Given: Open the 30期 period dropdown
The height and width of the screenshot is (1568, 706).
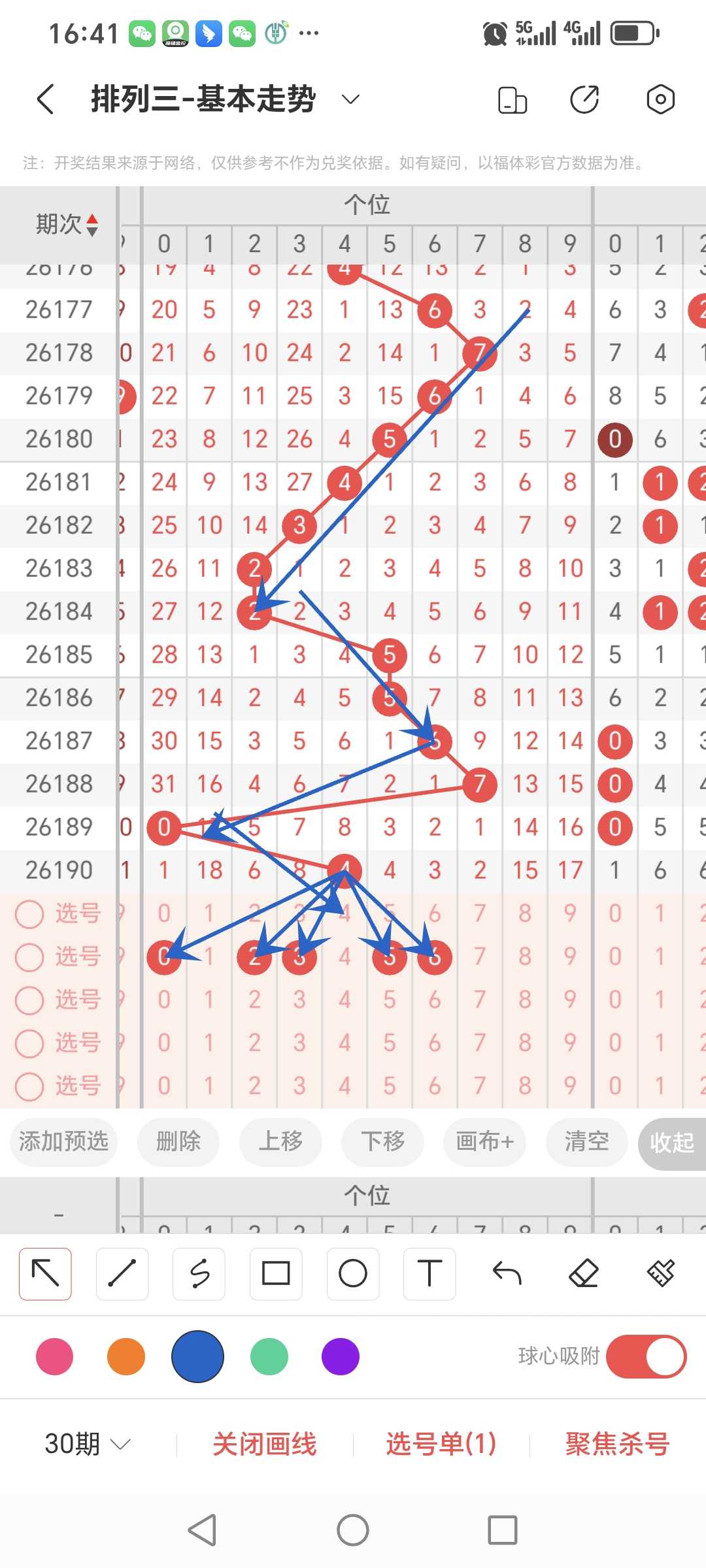Looking at the screenshot, I should click(x=88, y=1443).
